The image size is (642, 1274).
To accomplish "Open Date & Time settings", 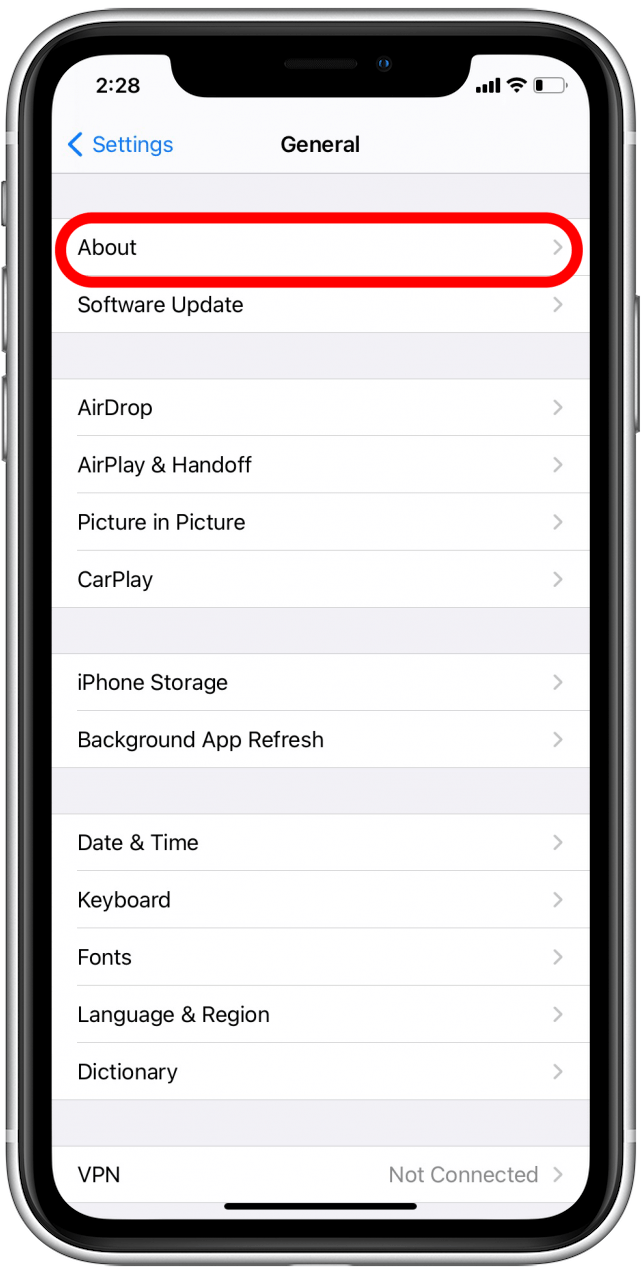I will coord(320,843).
